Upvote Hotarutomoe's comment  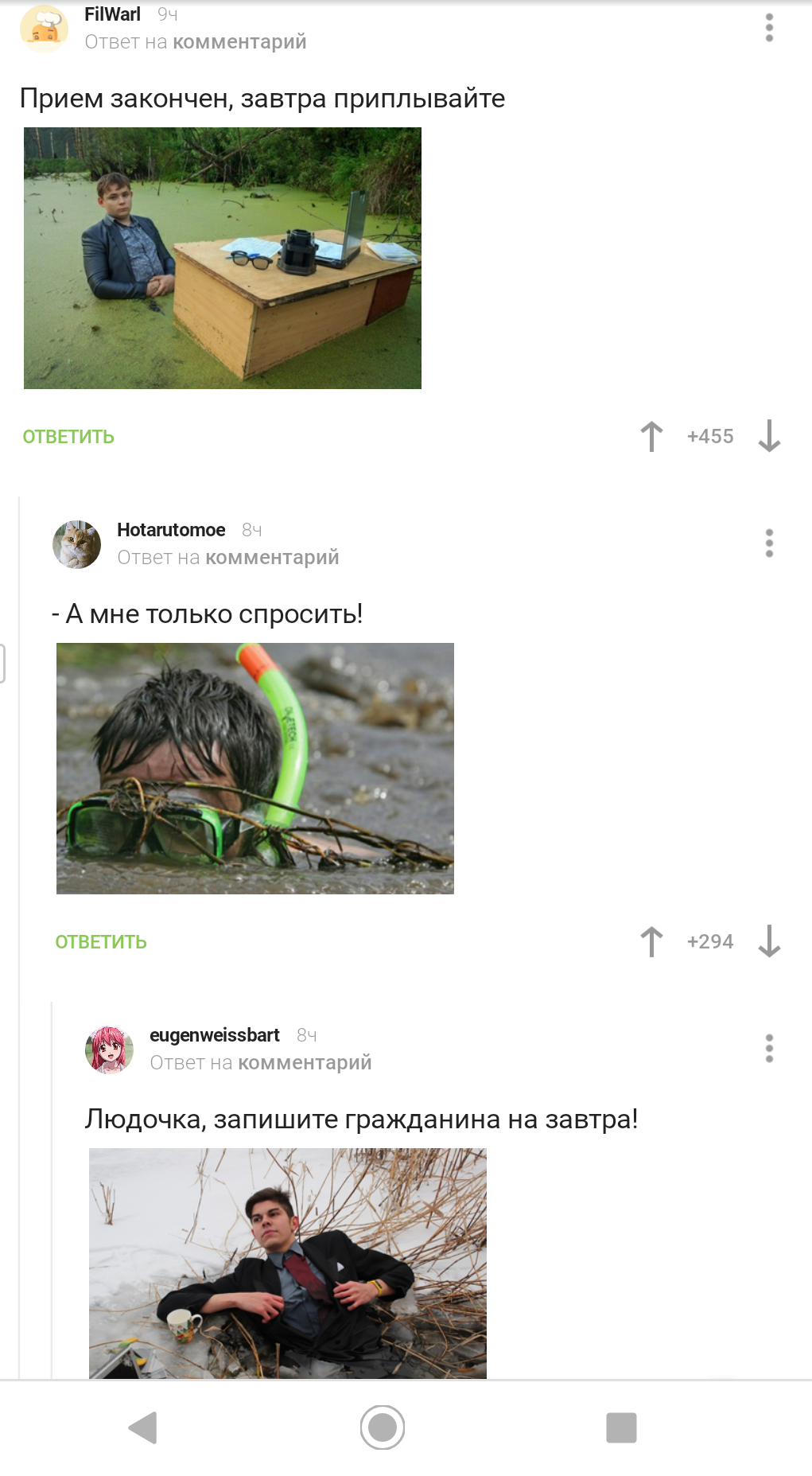(651, 941)
